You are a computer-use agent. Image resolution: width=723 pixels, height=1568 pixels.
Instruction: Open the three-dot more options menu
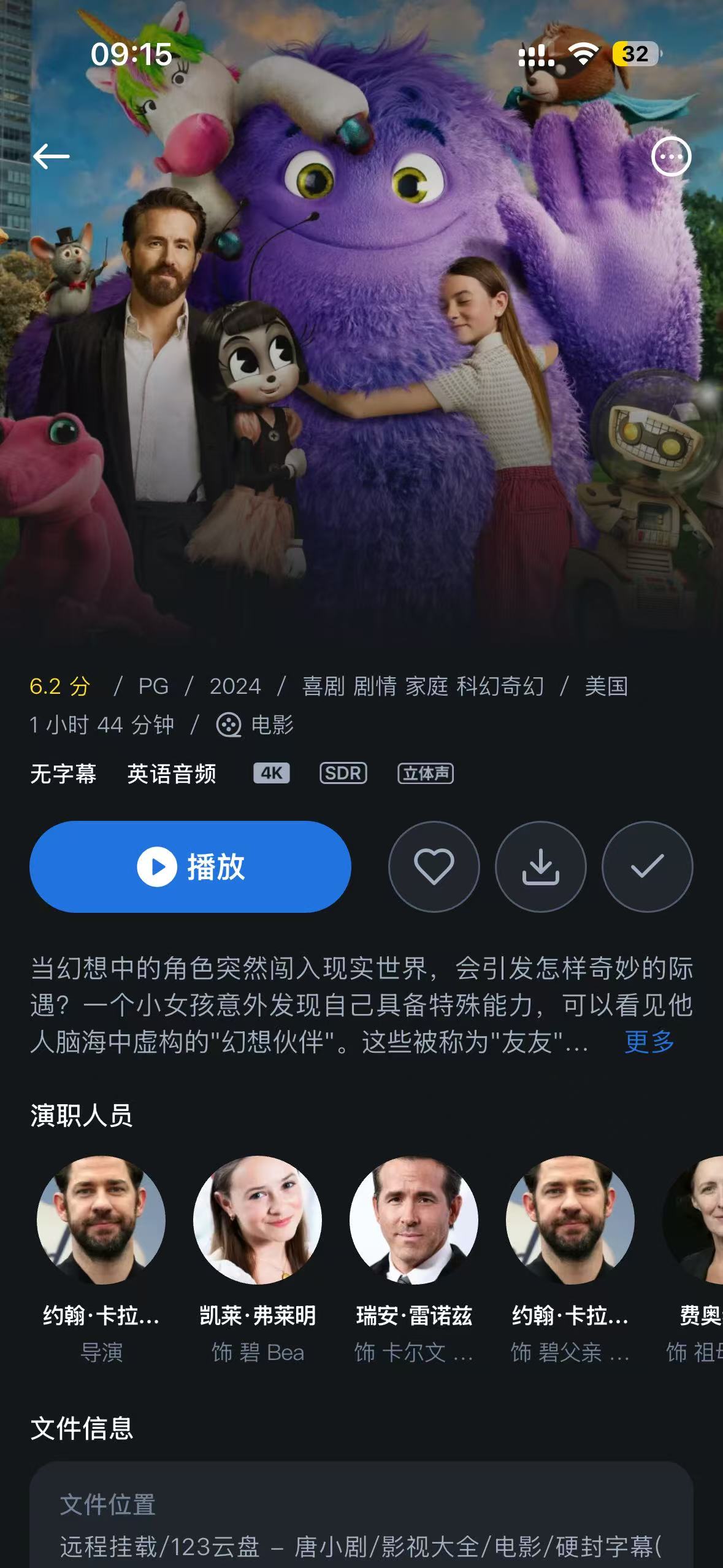pyautogui.click(x=671, y=157)
